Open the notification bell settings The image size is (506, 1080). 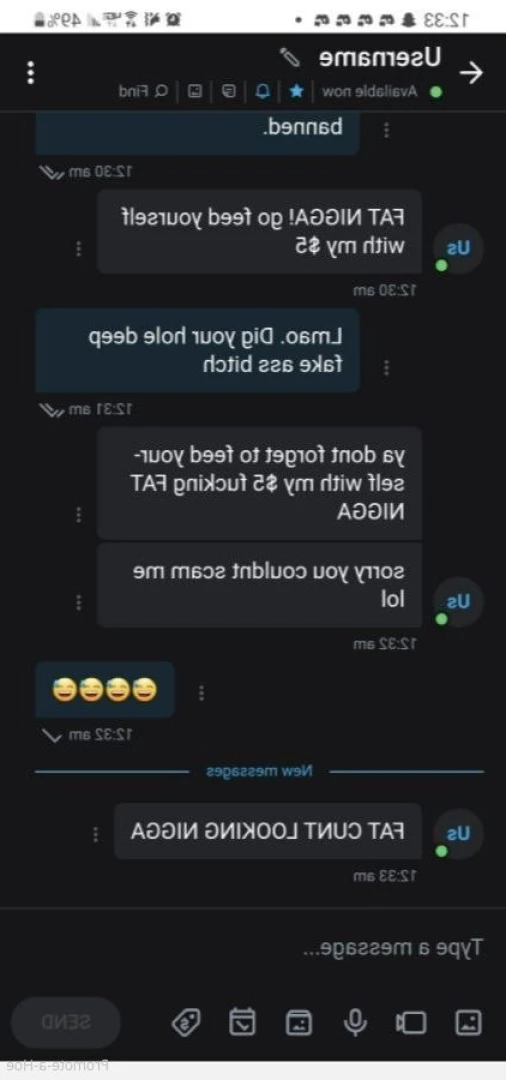[263, 92]
